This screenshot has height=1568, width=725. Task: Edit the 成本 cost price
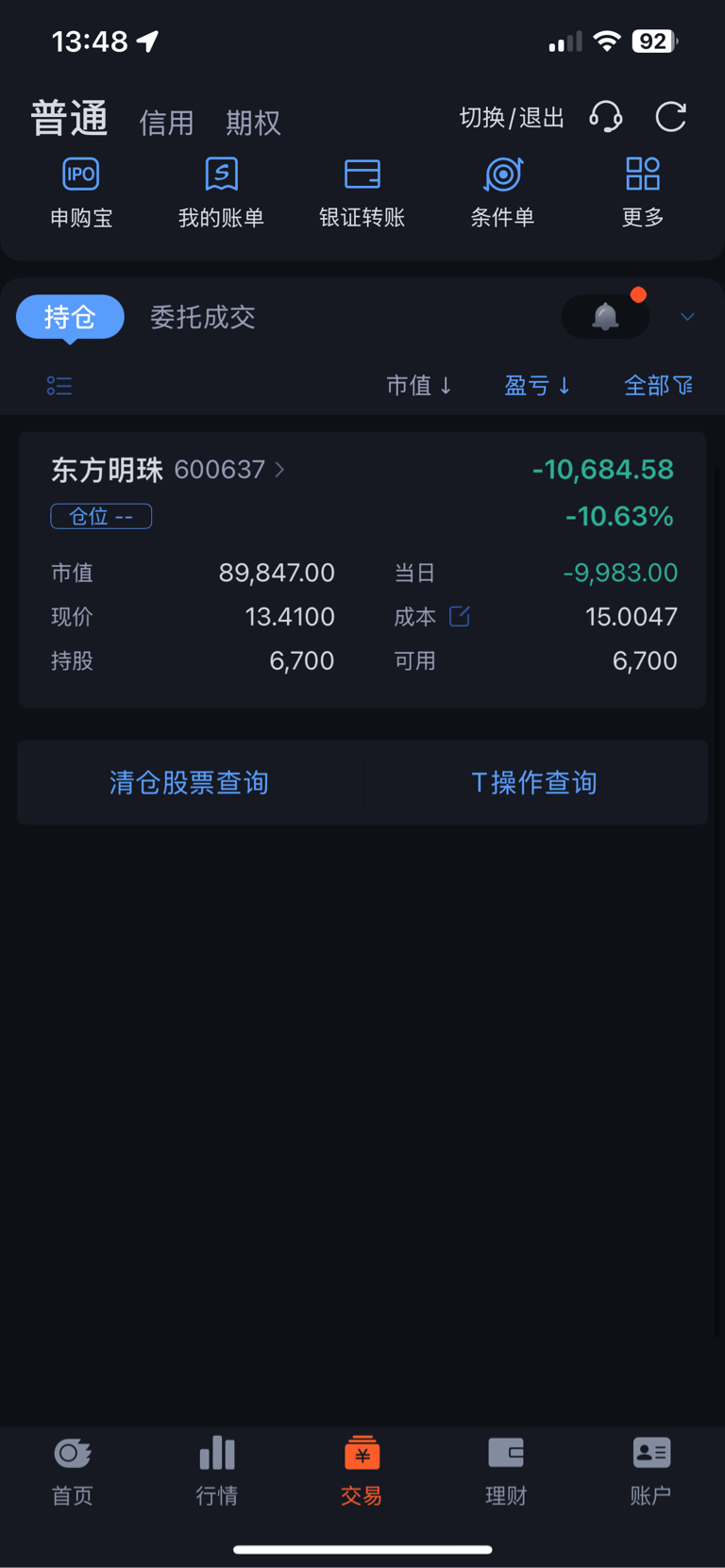[460, 617]
